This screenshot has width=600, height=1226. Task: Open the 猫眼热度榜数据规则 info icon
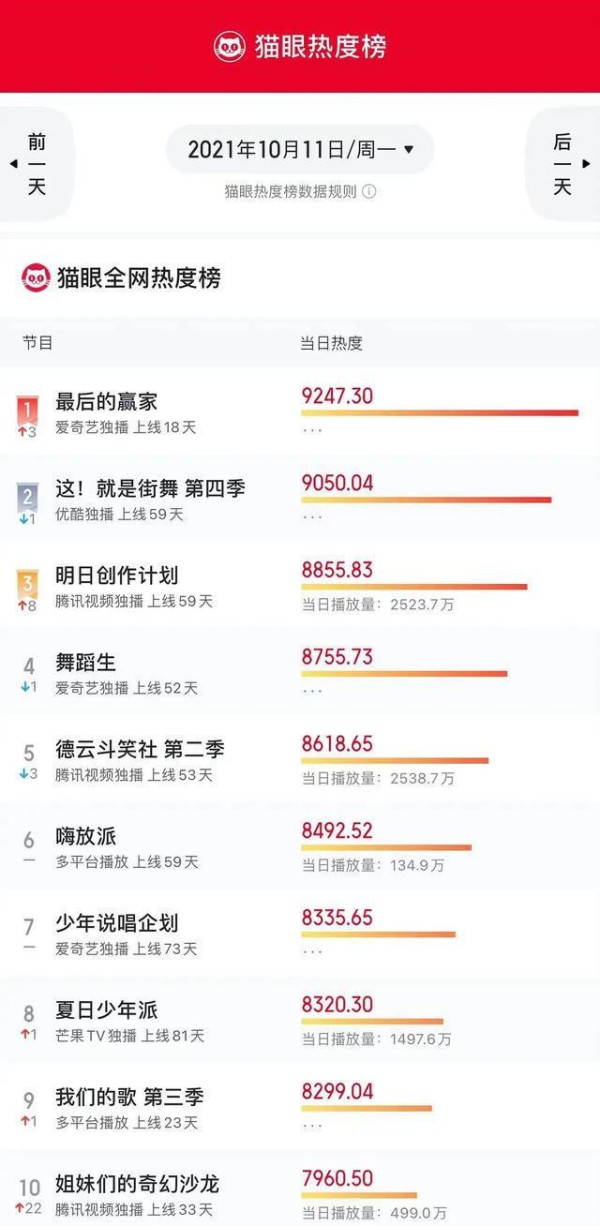point(369,191)
